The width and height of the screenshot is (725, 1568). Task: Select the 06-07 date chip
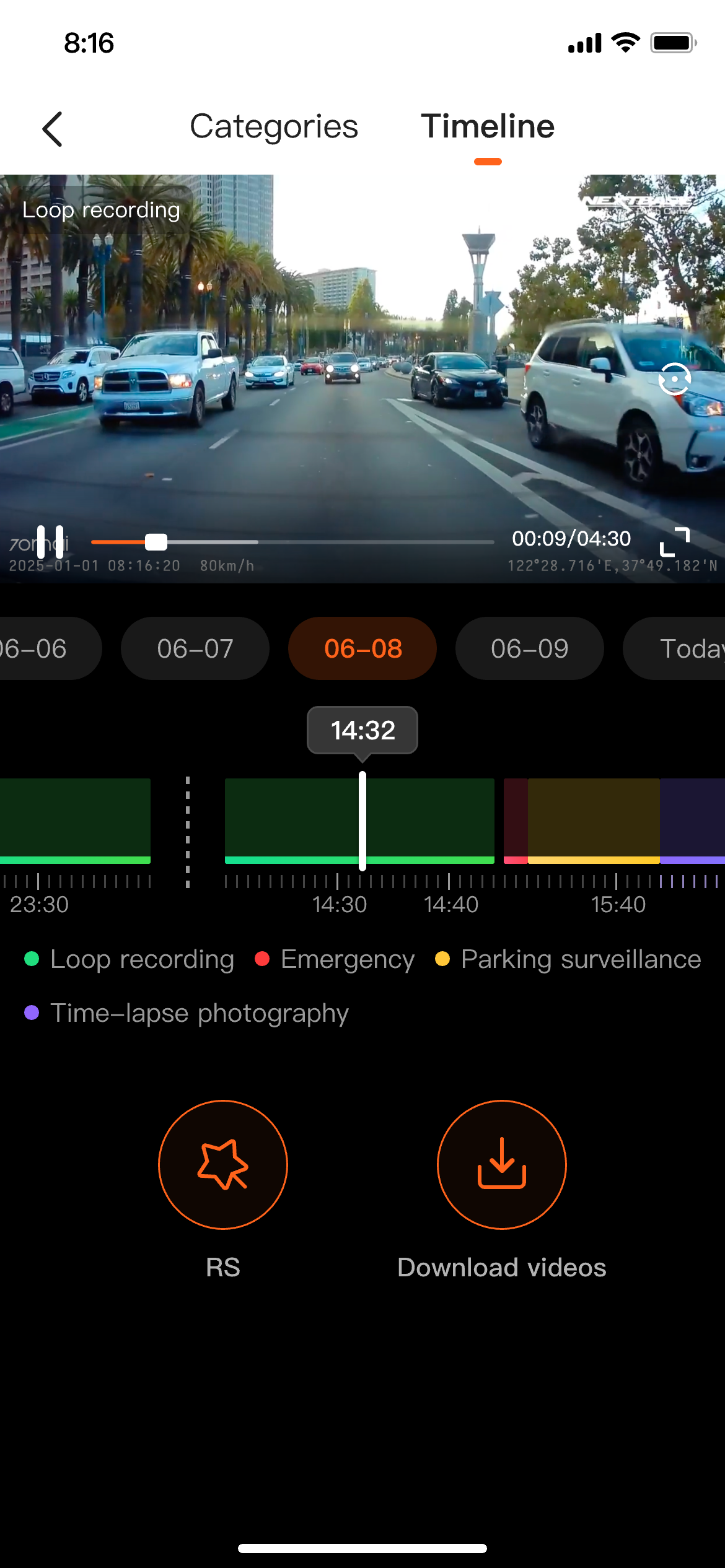pos(195,648)
